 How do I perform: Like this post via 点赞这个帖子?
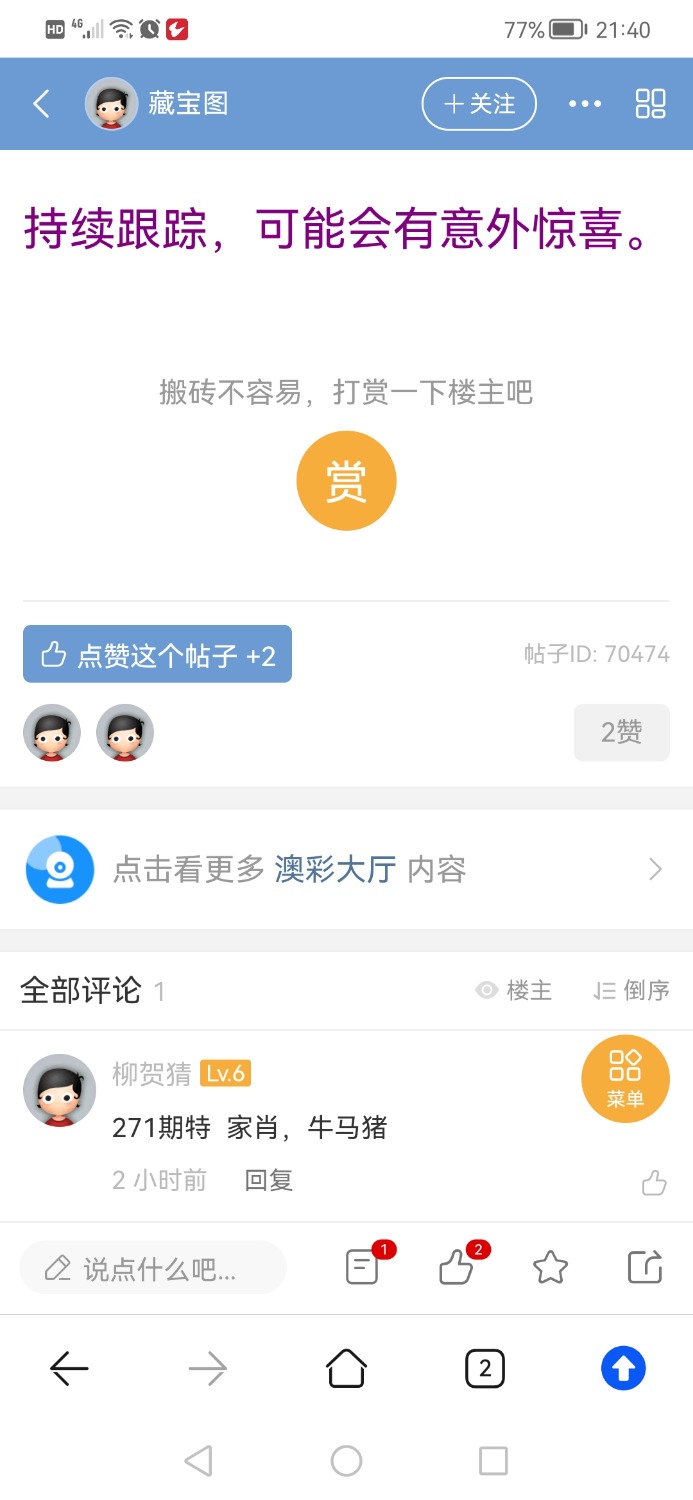157,655
